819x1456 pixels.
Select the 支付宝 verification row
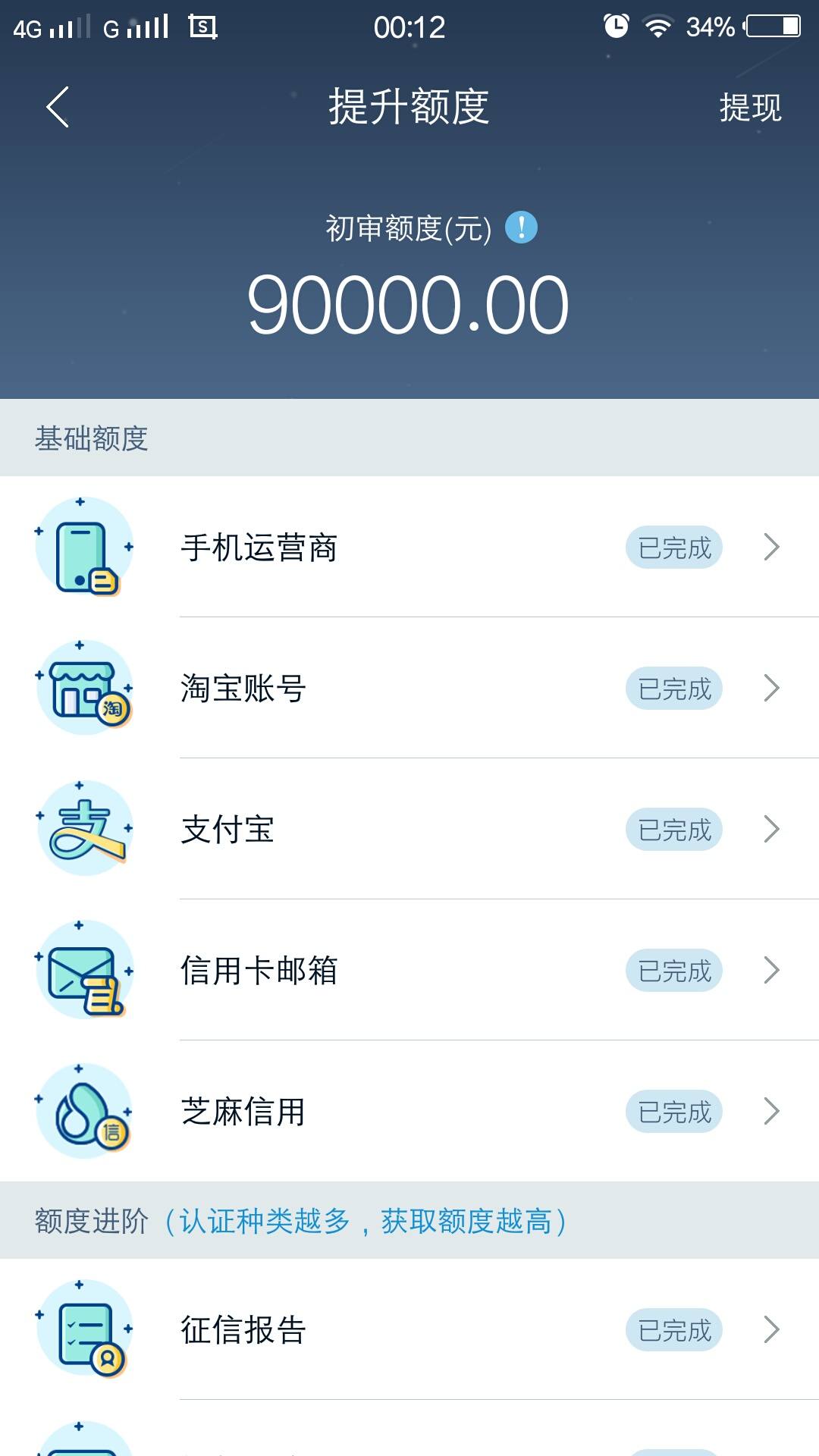[x=409, y=829]
